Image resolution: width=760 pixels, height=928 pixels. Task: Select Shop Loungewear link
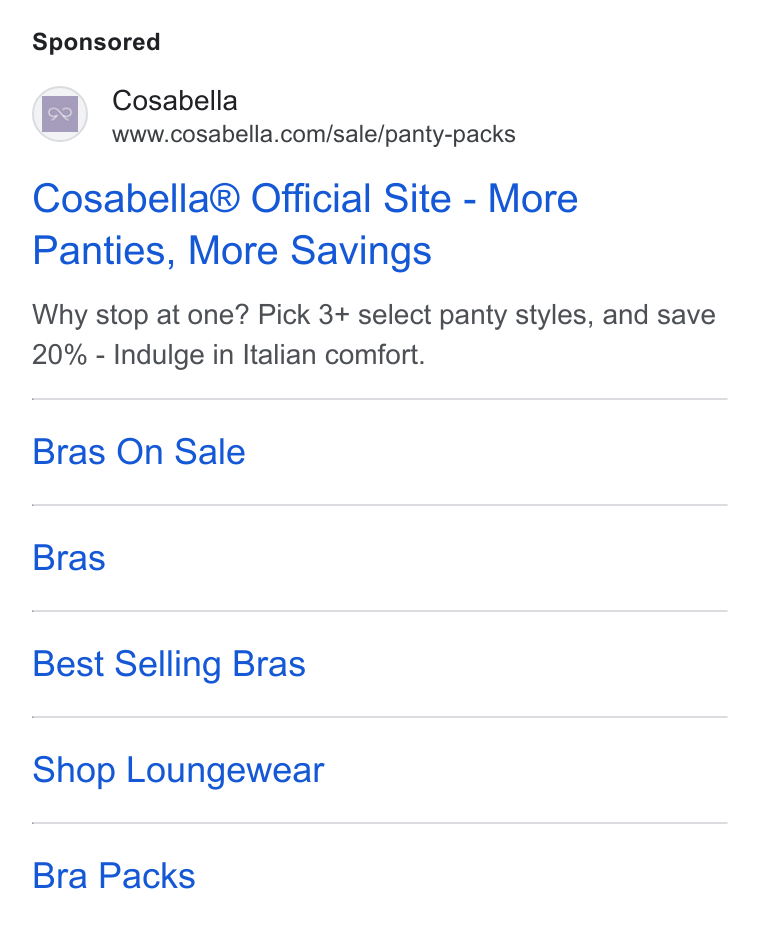pyautogui.click(x=179, y=770)
